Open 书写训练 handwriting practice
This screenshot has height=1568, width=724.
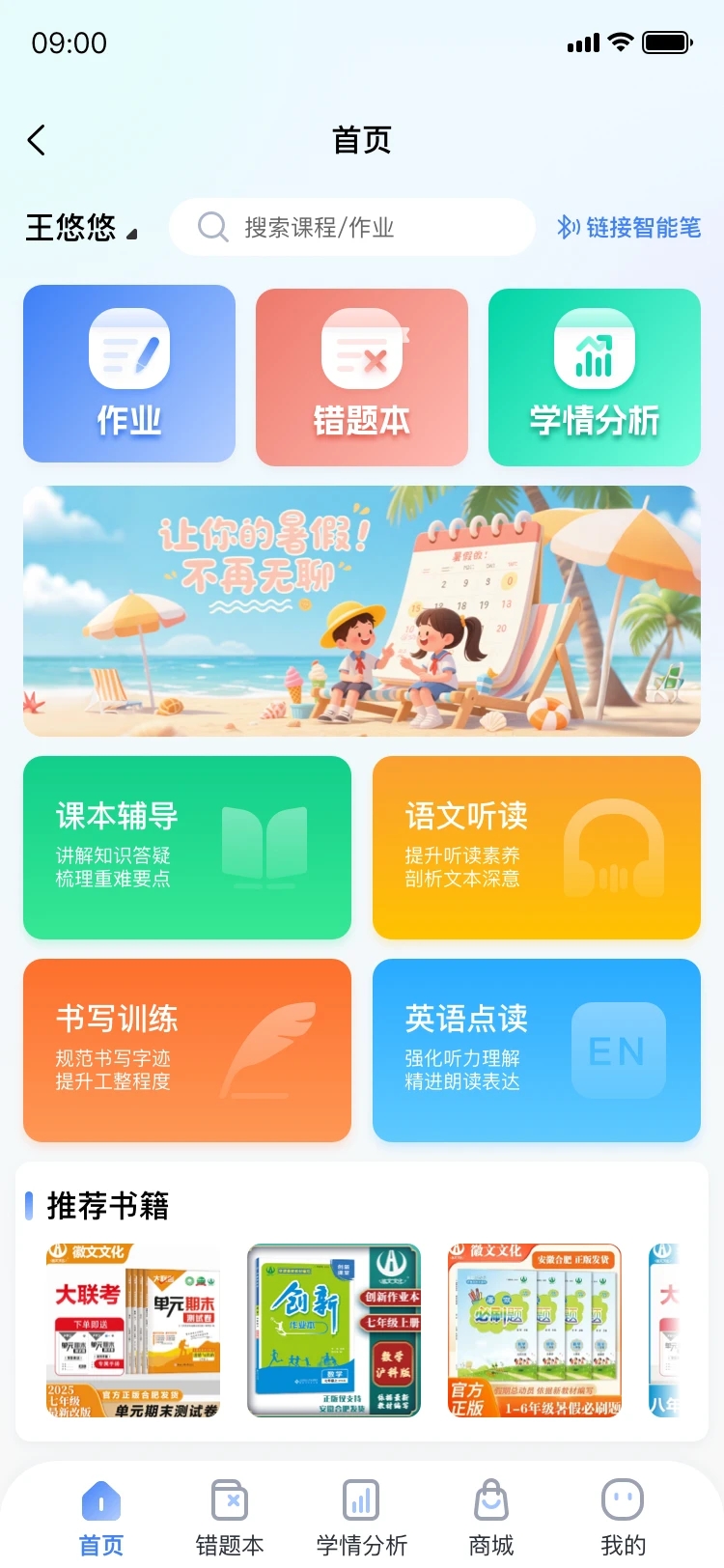[187, 1050]
